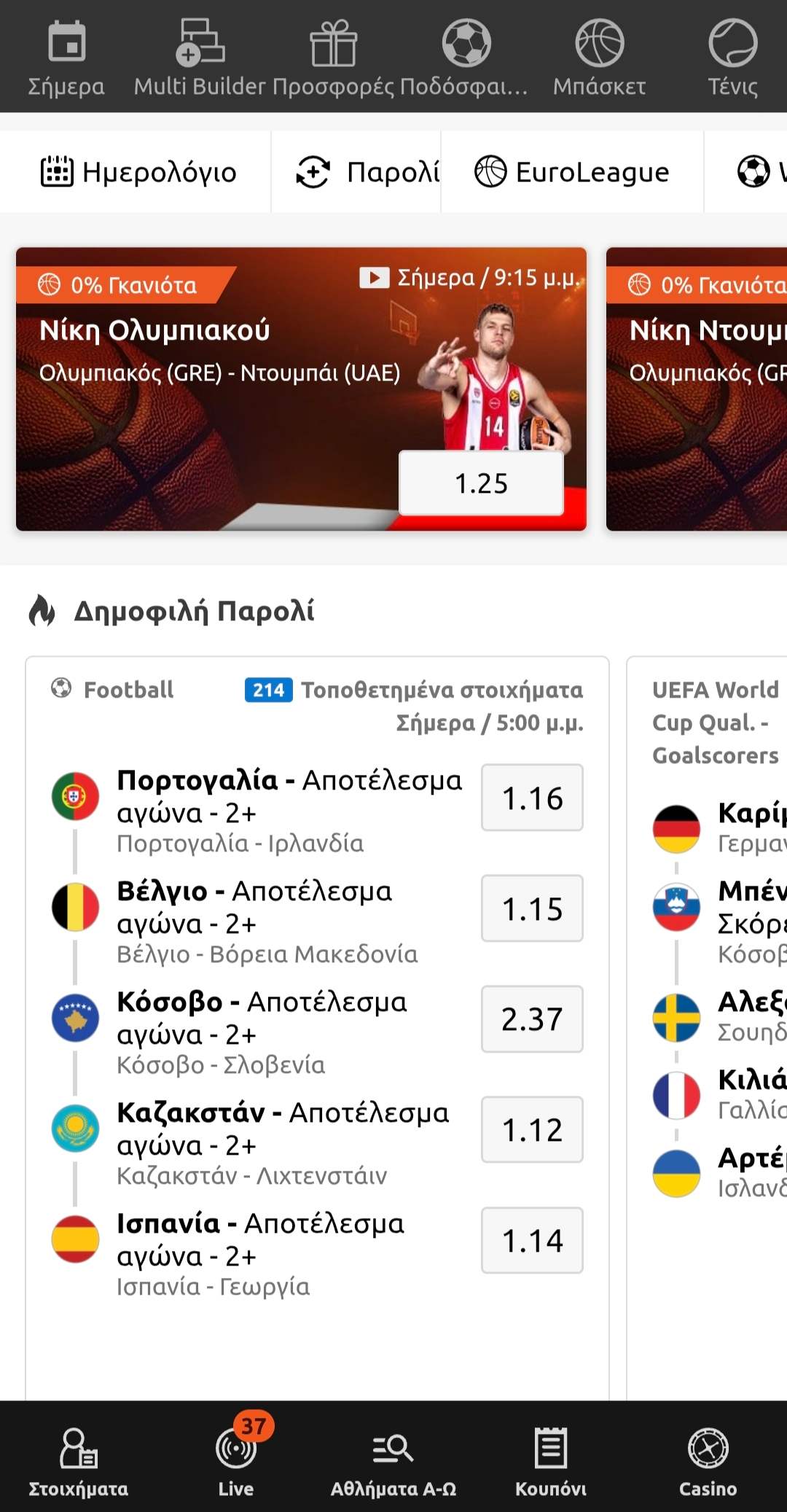Select the 1.25 odds for Νίκη Ολυμπιακού
Viewport: 787px width, 1512px height.
[x=481, y=483]
